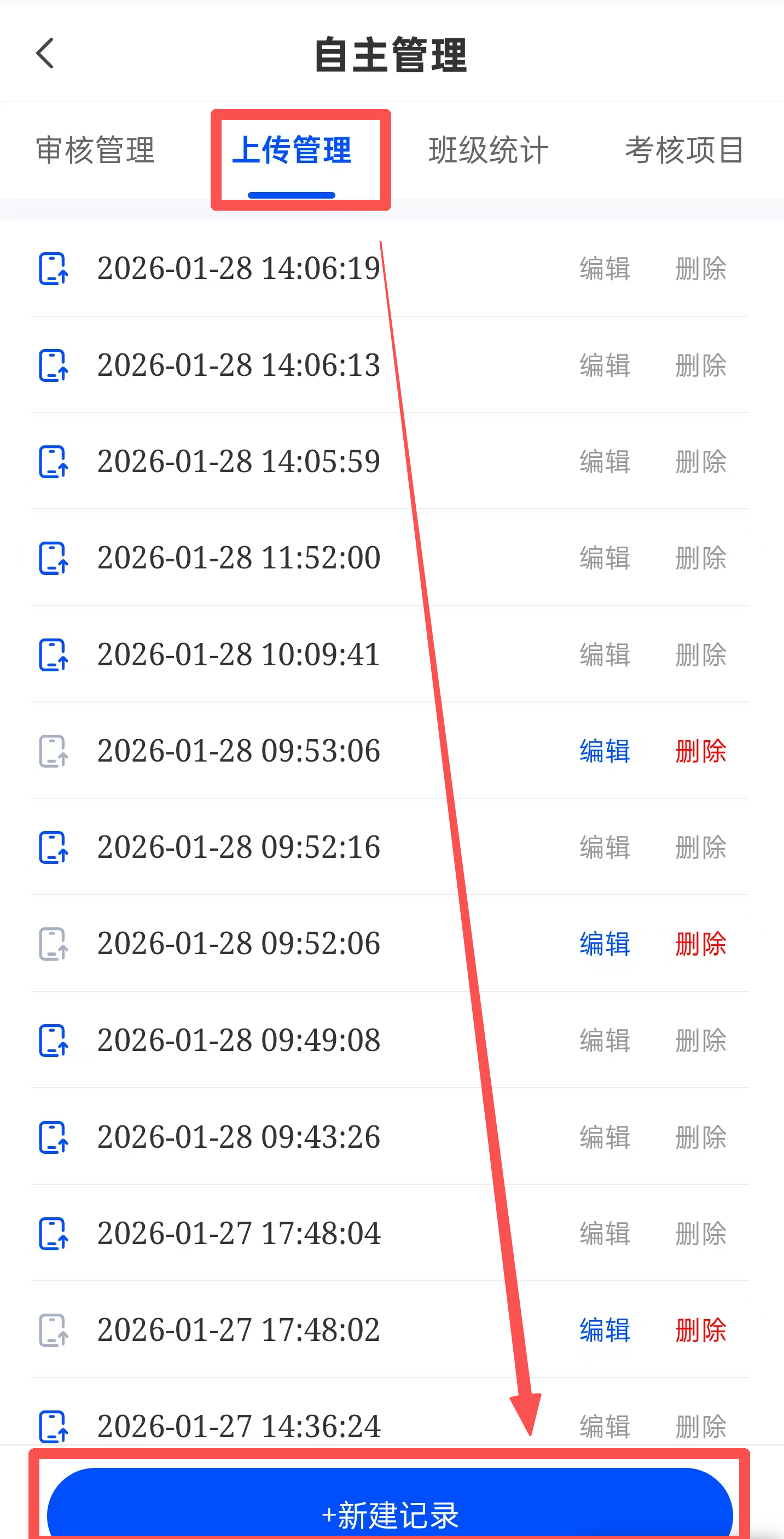Viewport: 784px width, 1539px height.
Task: Select the 上传管理 tab
Action: (292, 150)
